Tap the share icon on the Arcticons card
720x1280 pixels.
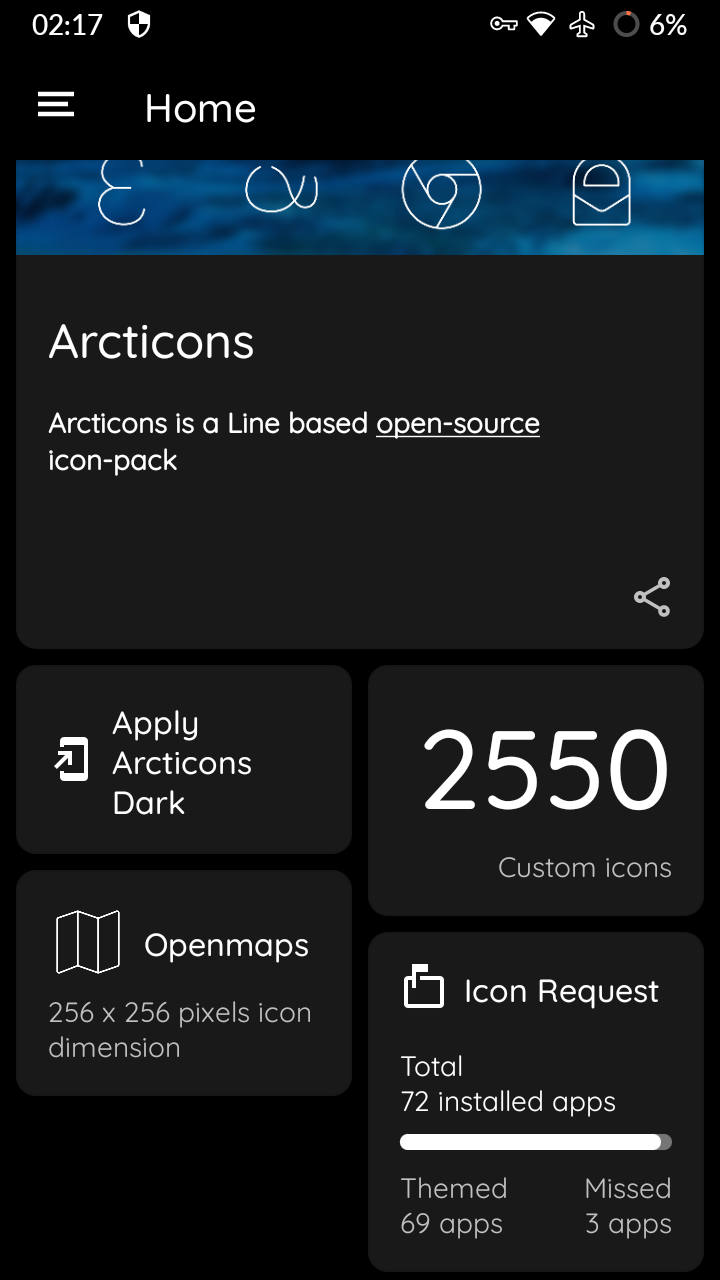click(651, 597)
